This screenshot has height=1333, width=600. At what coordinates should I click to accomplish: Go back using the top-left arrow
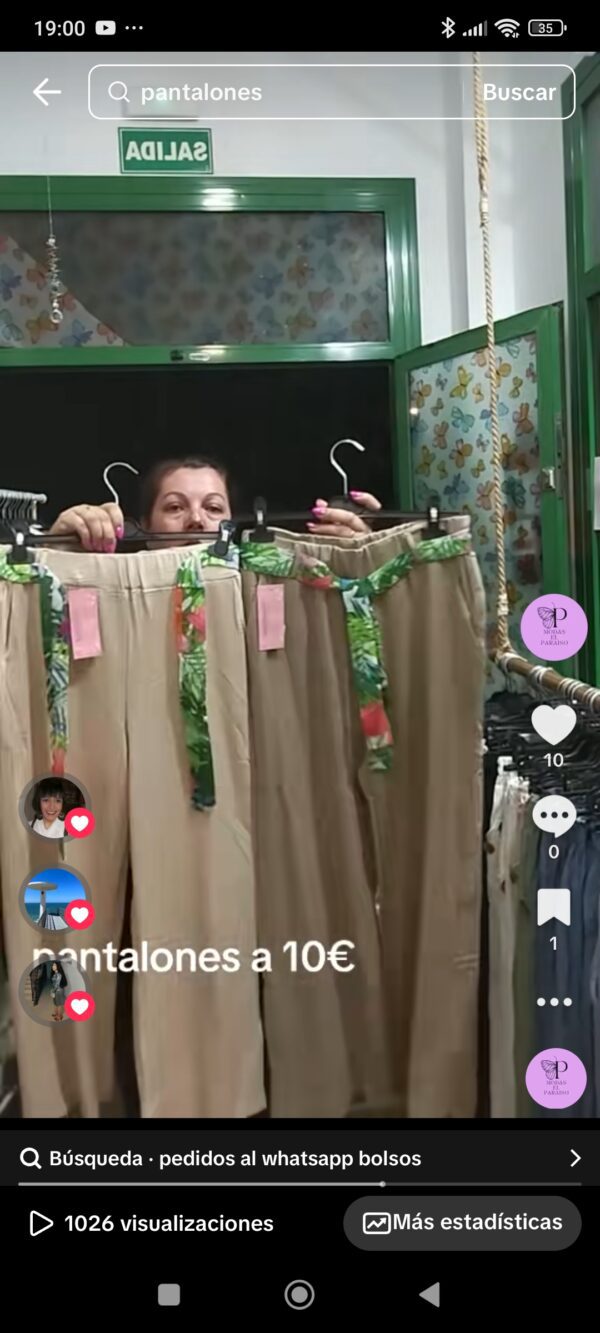tap(46, 92)
